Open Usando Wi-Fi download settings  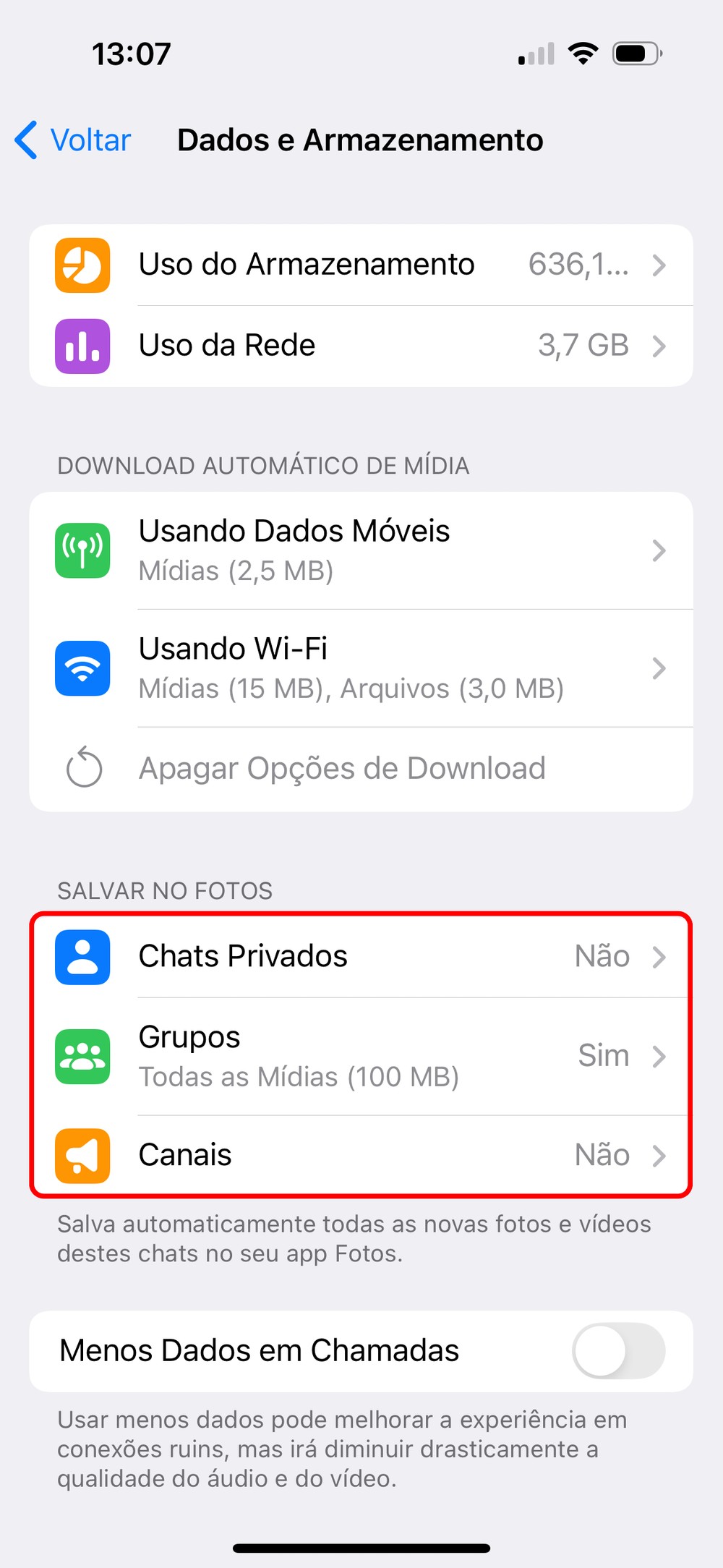tap(361, 668)
